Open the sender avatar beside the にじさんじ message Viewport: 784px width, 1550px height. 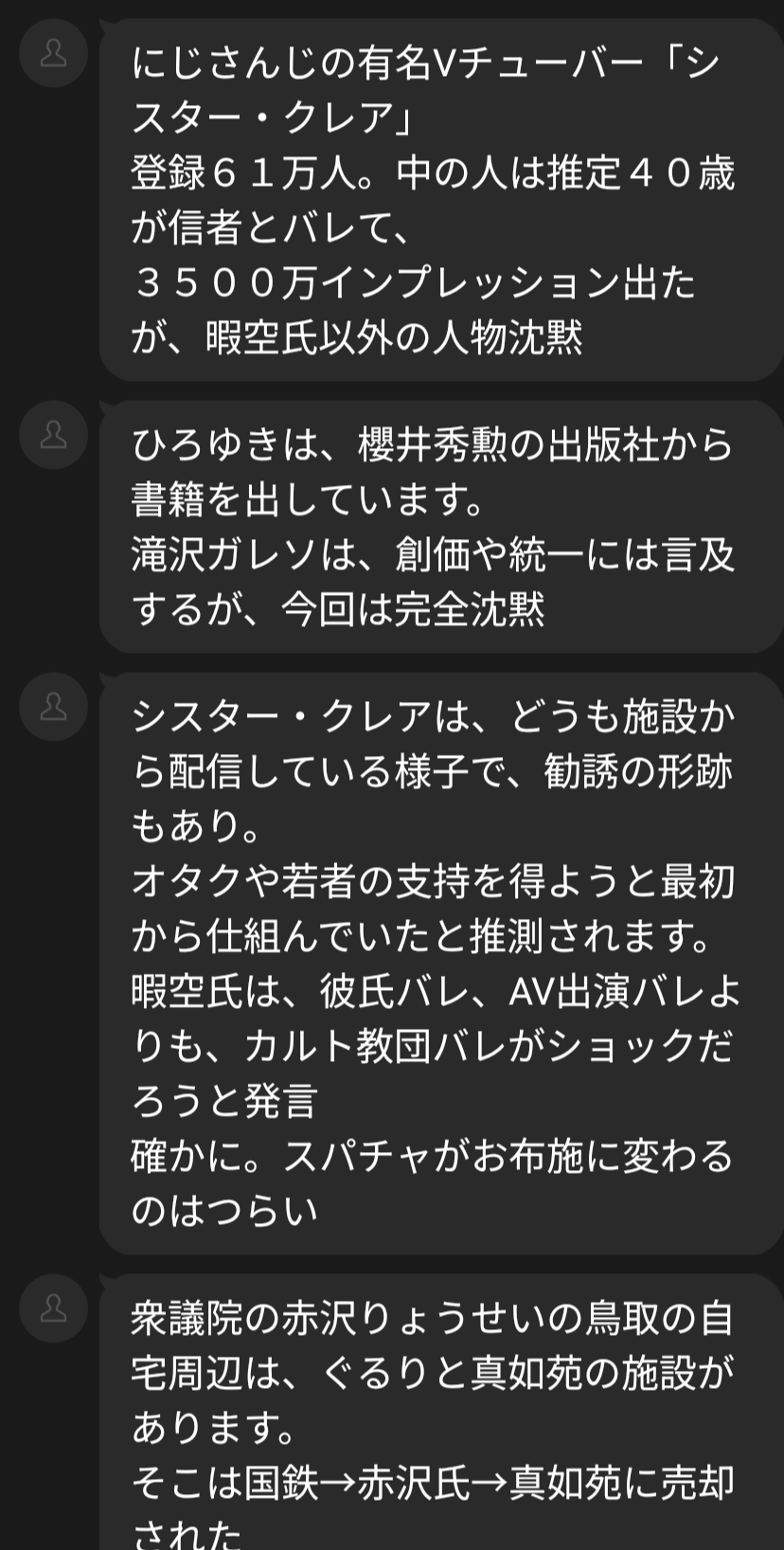point(54,53)
